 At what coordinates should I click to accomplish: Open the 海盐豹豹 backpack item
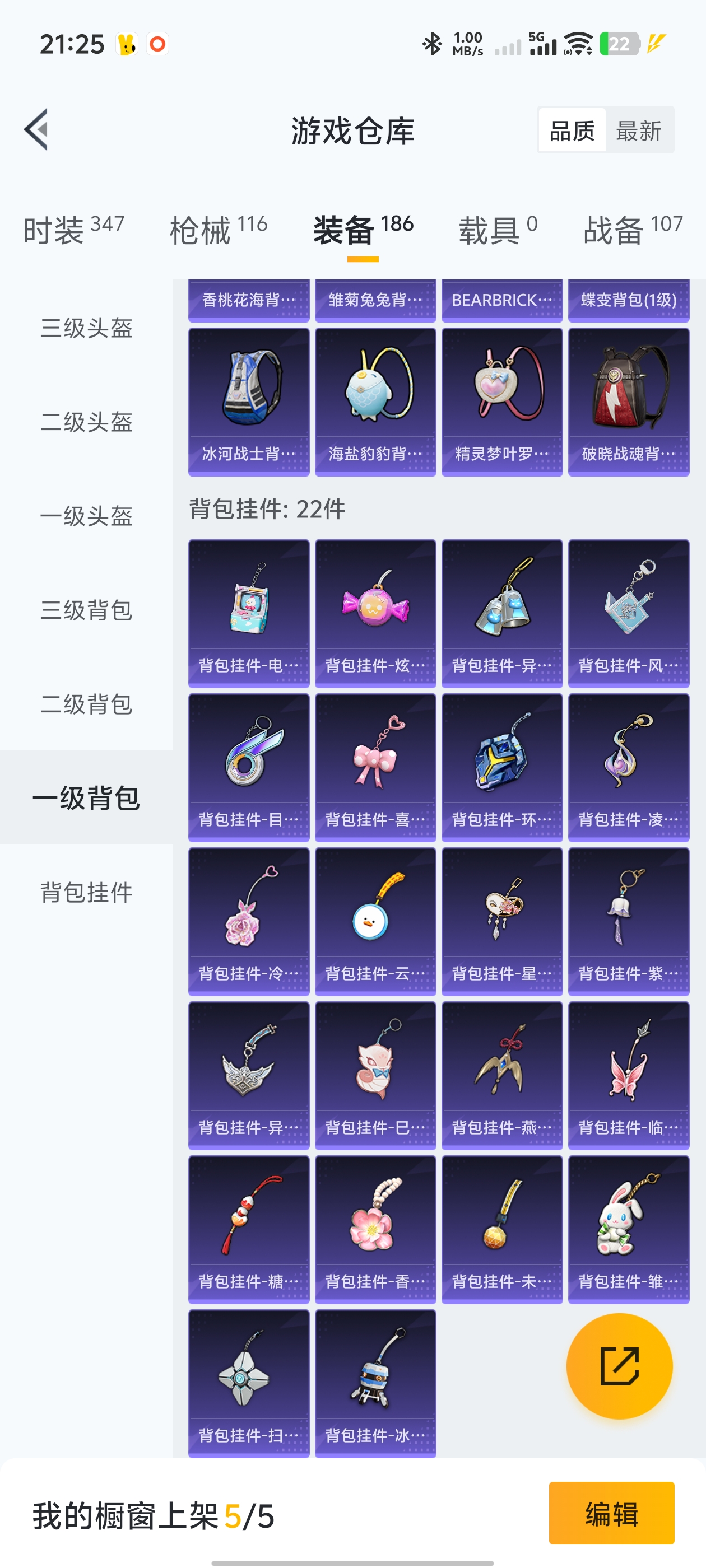375,401
